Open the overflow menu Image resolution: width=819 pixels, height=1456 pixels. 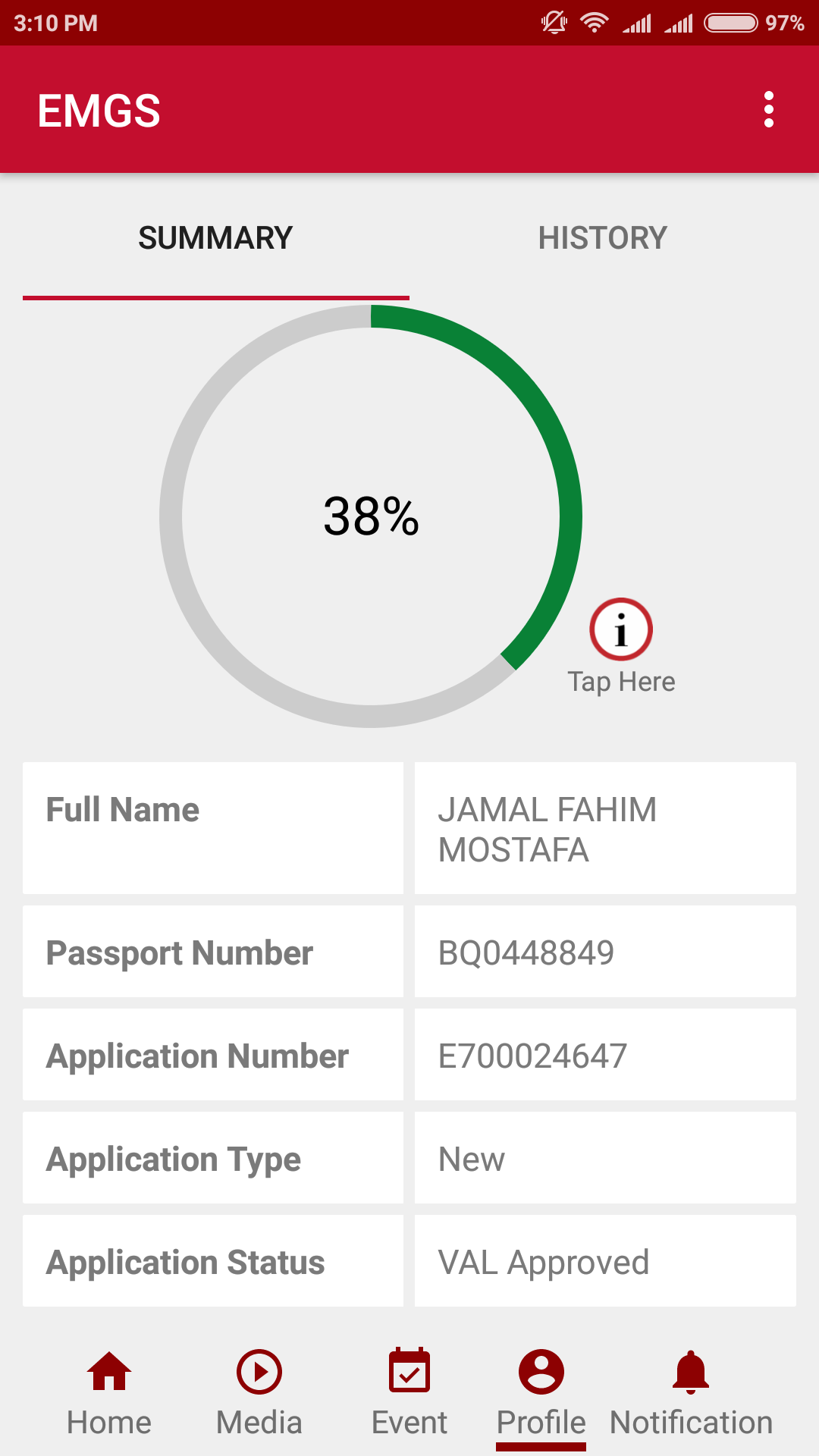click(x=768, y=110)
